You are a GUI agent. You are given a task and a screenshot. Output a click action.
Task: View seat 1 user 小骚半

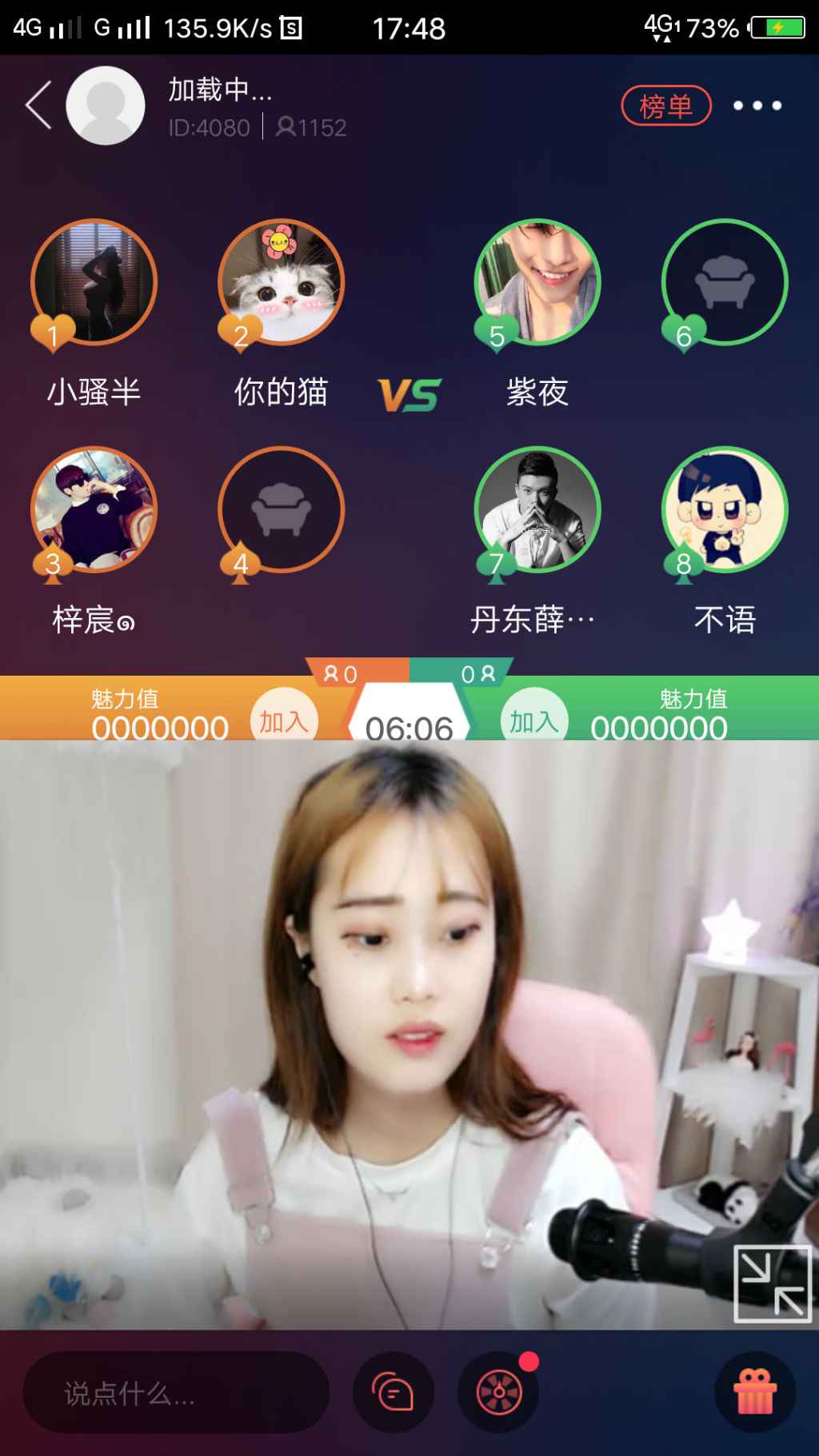click(x=94, y=282)
